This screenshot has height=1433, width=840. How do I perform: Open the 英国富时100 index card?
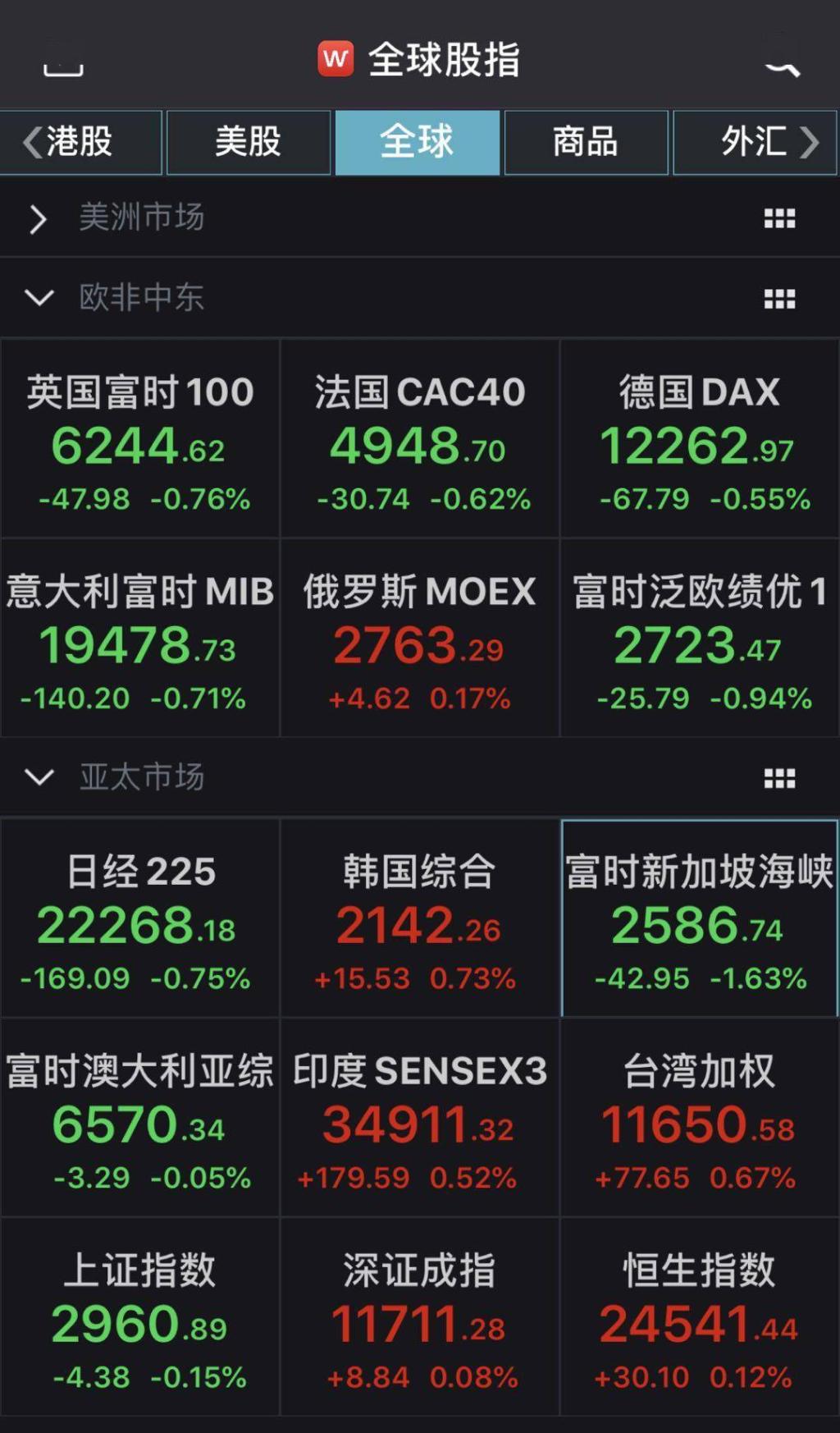140,439
